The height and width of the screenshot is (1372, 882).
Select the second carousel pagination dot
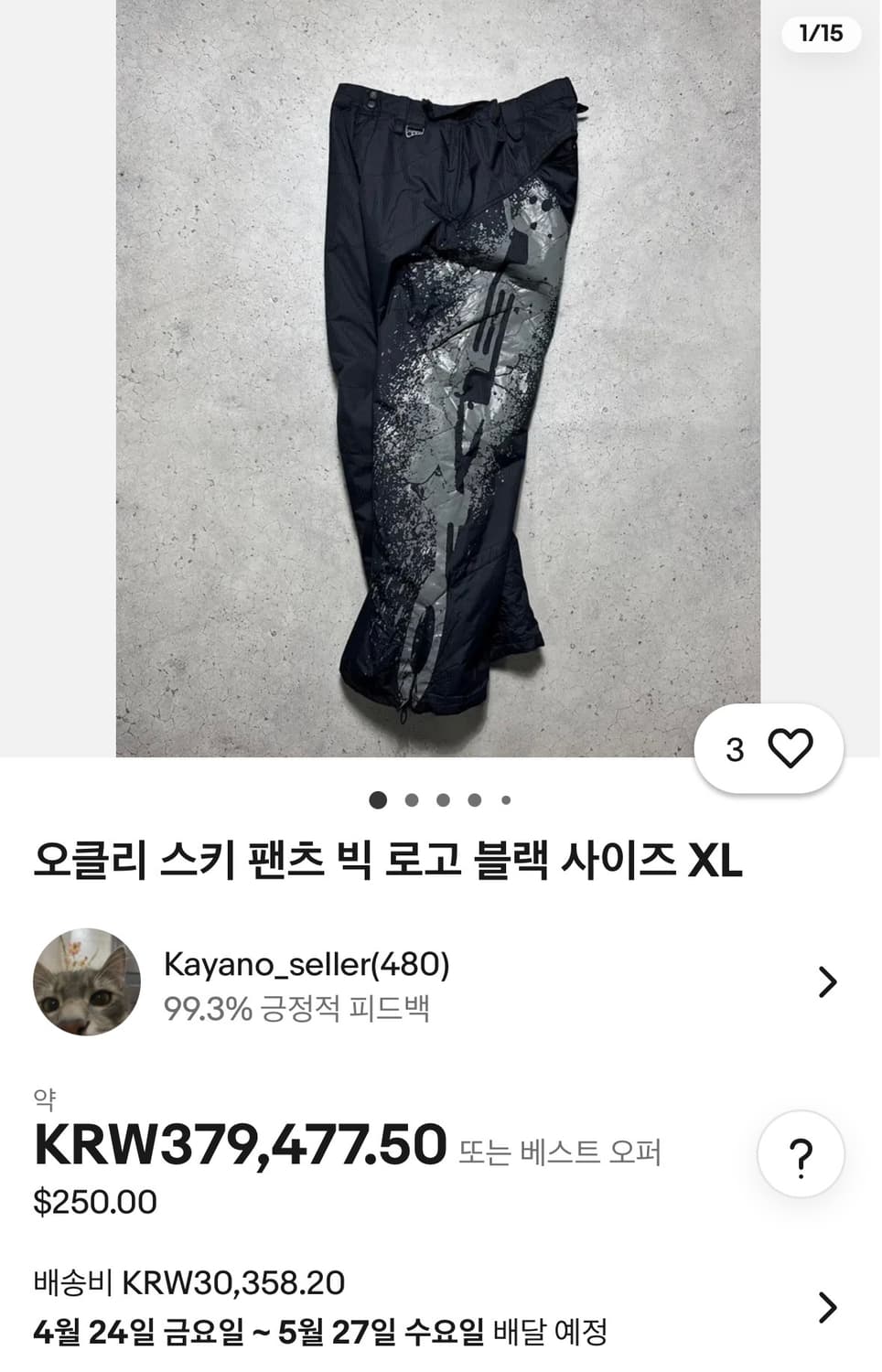[408, 798]
